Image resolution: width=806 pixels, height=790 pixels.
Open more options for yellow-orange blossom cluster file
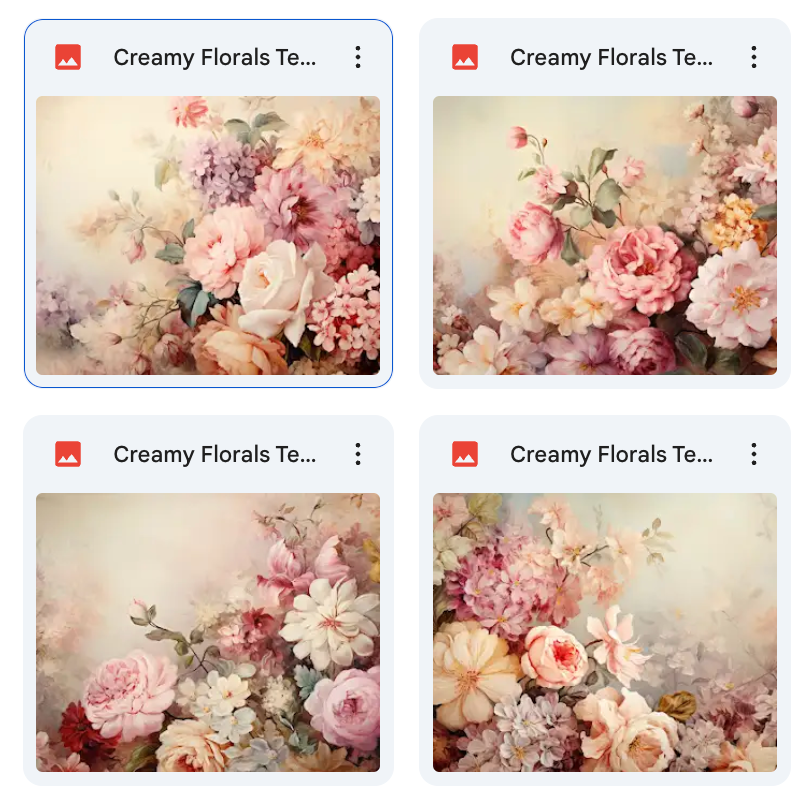(x=754, y=57)
